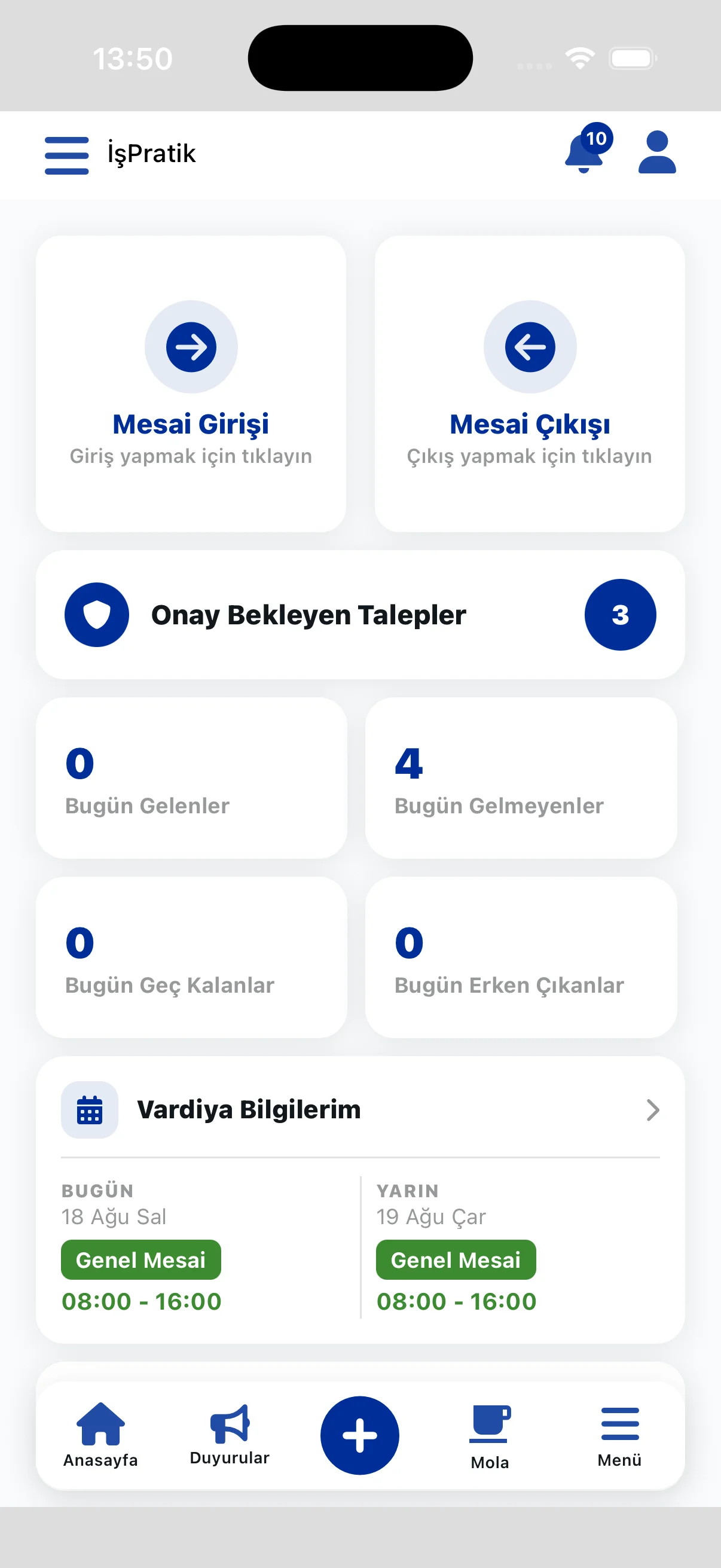View the Bugün Gelenler card

(192, 778)
